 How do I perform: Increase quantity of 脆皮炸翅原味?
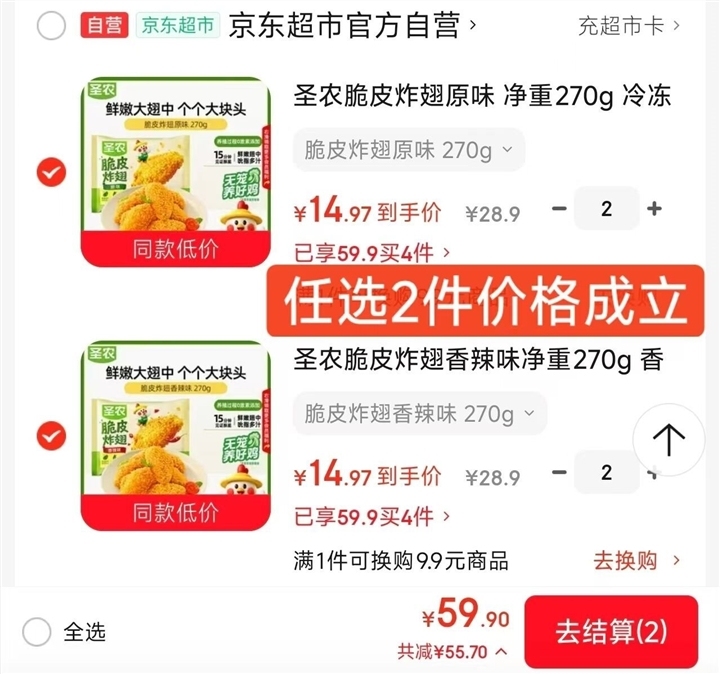click(x=654, y=208)
